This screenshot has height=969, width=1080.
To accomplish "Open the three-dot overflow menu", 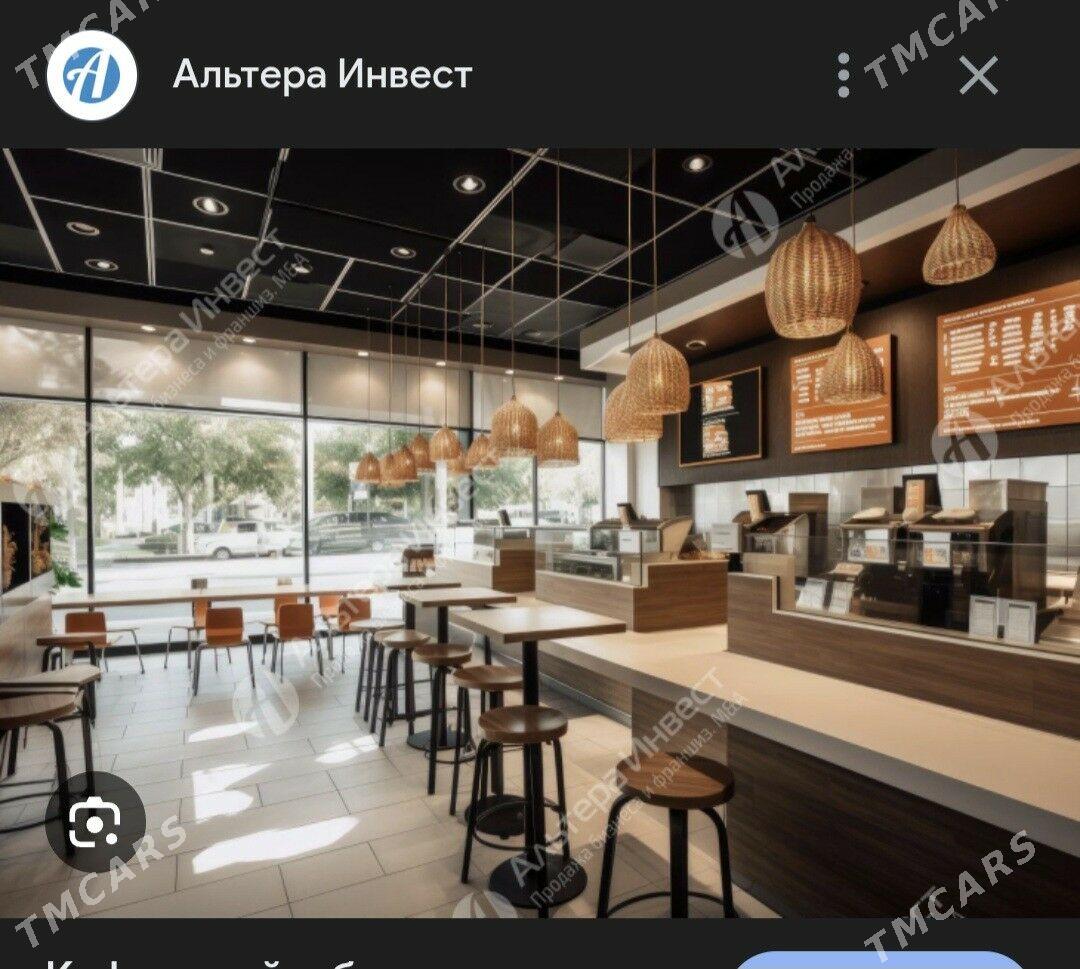I will 843,75.
